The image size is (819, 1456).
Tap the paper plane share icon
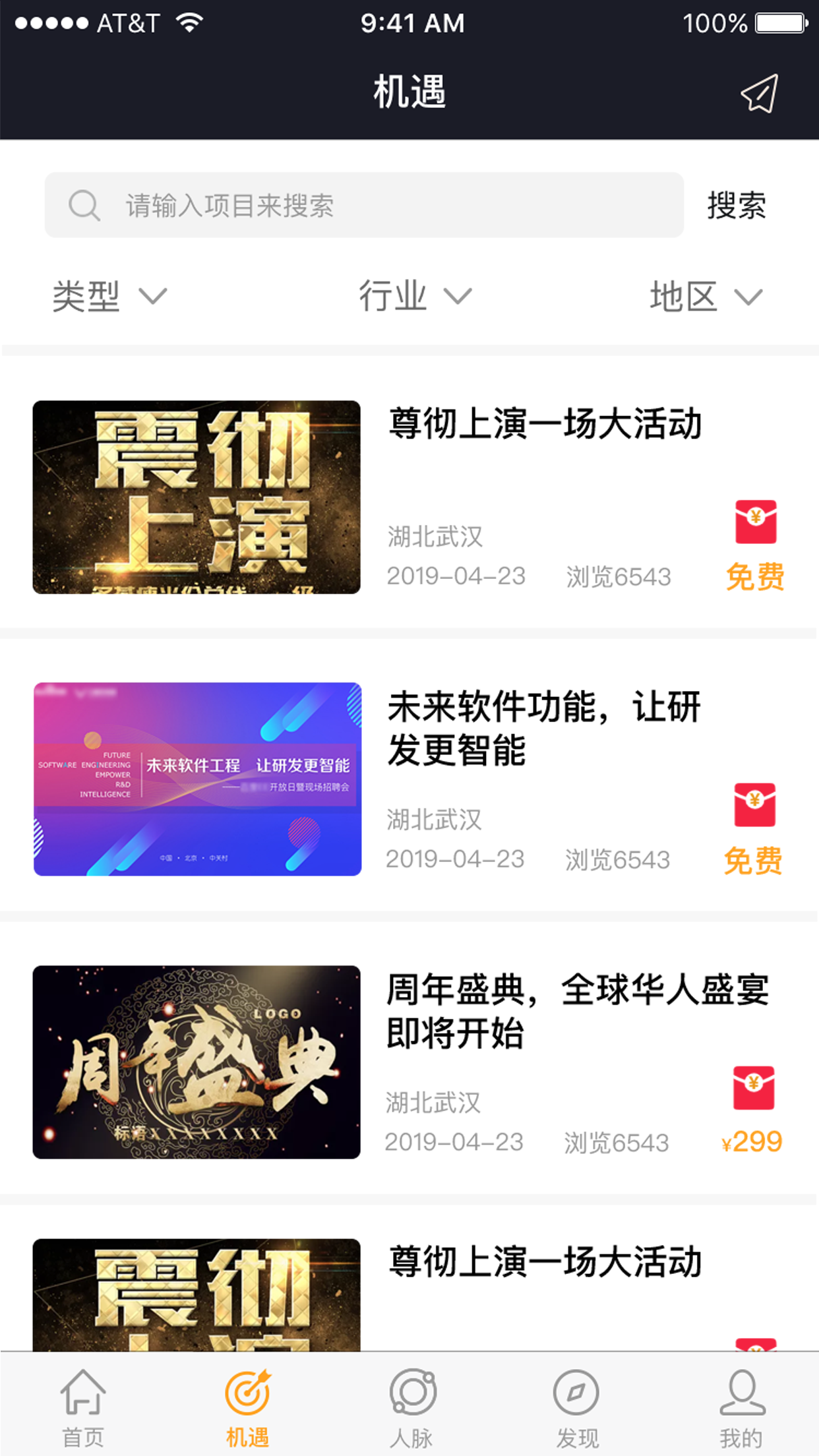coord(760,92)
